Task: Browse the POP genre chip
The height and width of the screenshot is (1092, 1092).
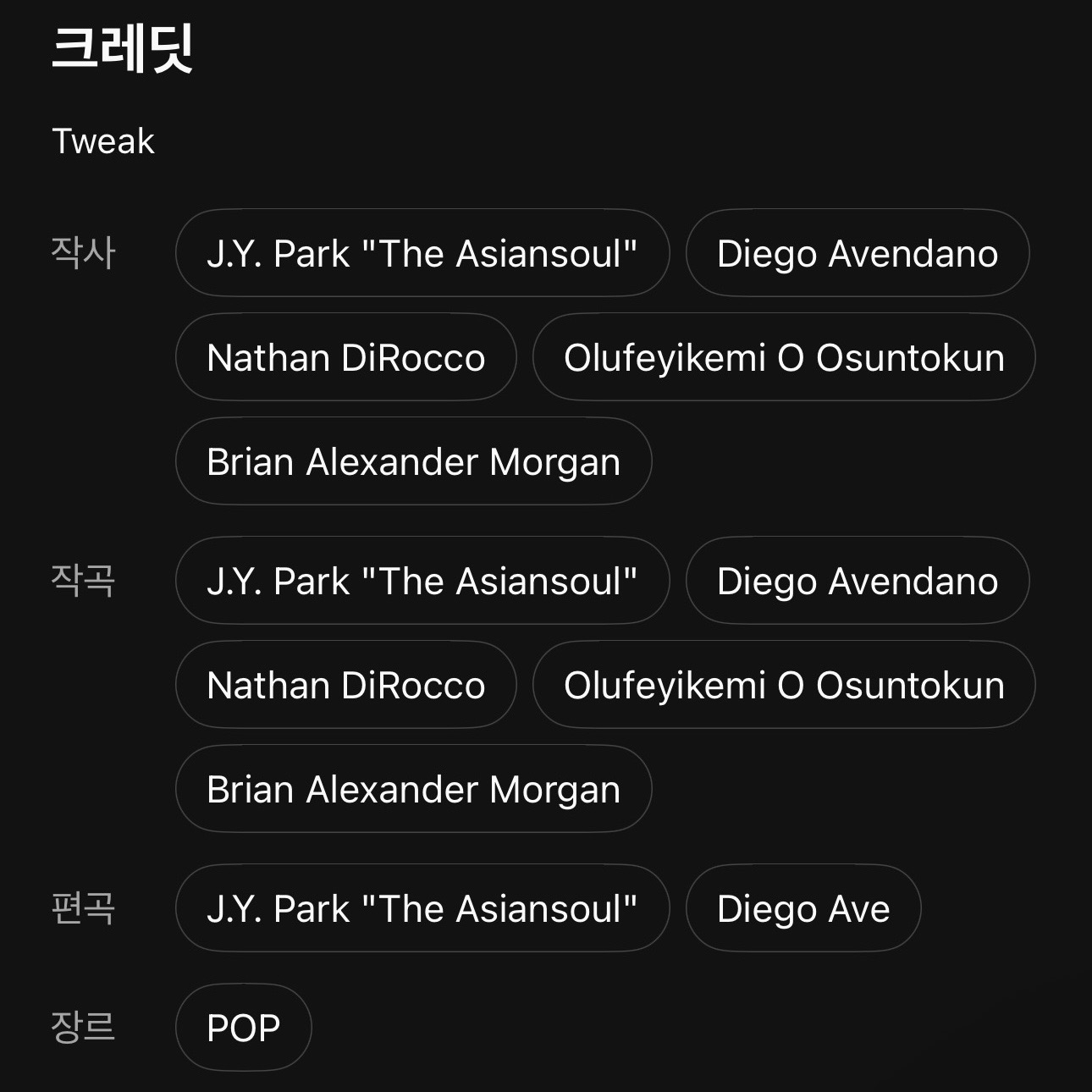Action: [x=243, y=1028]
